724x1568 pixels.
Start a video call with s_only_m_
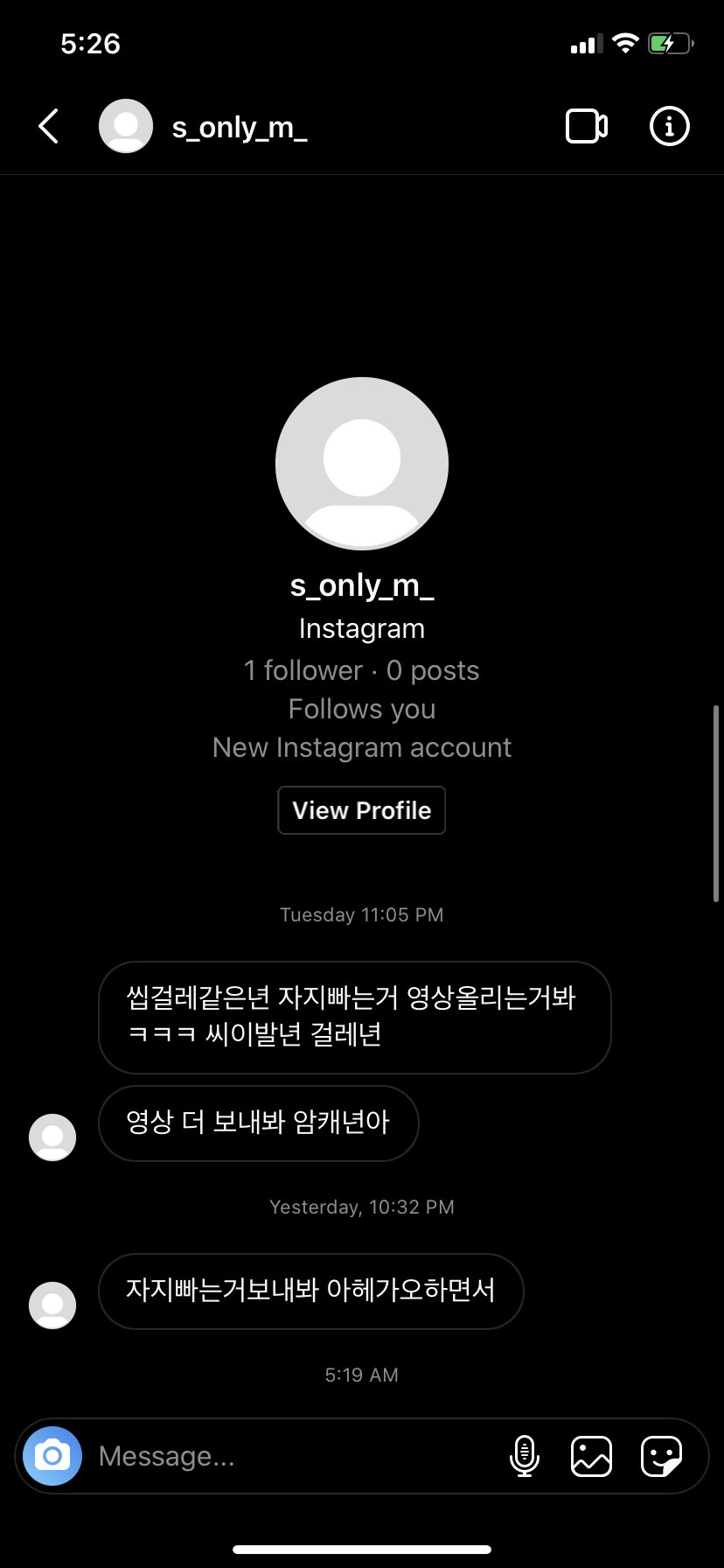[x=586, y=127]
